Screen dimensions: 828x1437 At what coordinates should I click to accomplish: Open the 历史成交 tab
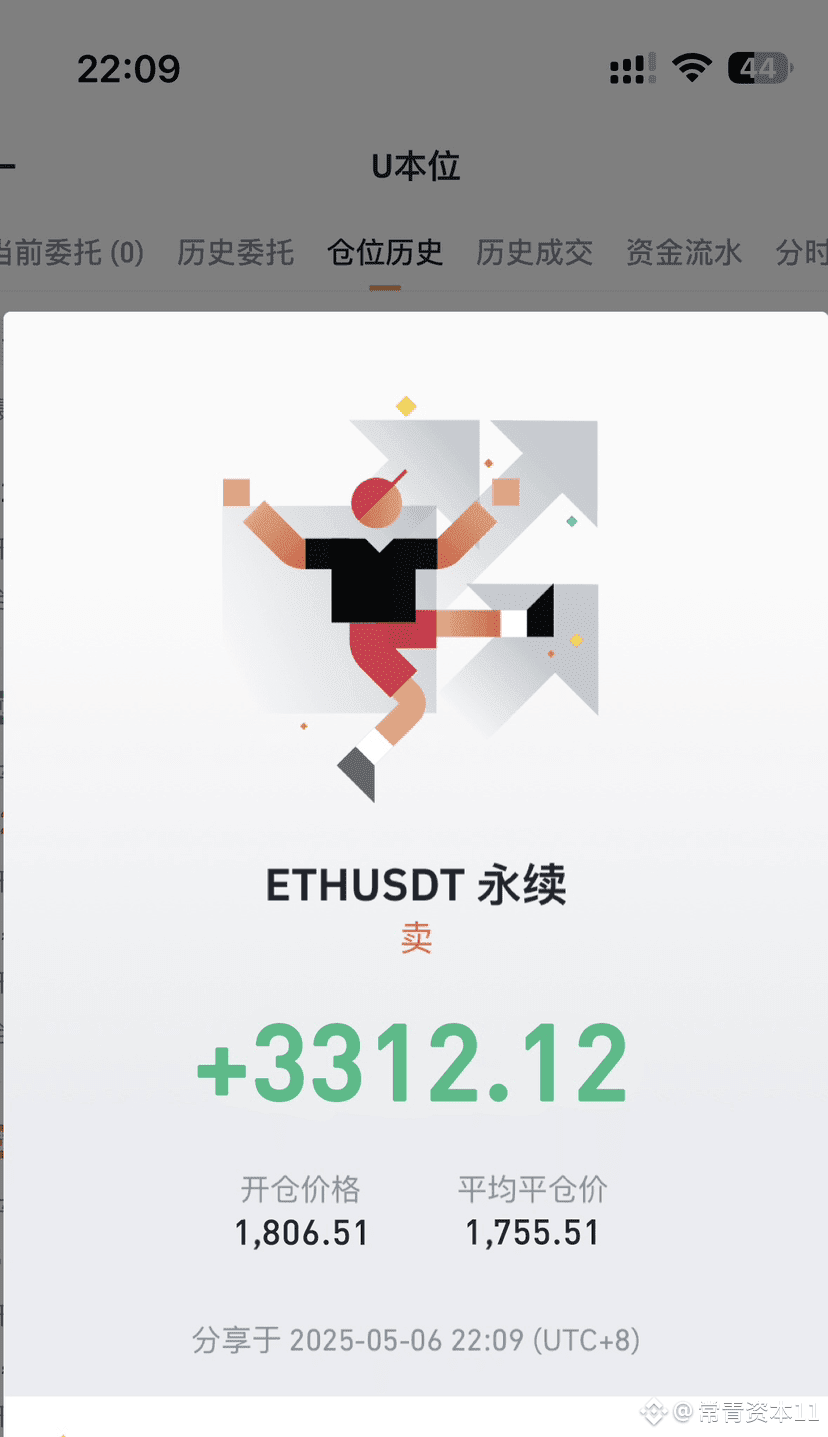(x=534, y=252)
